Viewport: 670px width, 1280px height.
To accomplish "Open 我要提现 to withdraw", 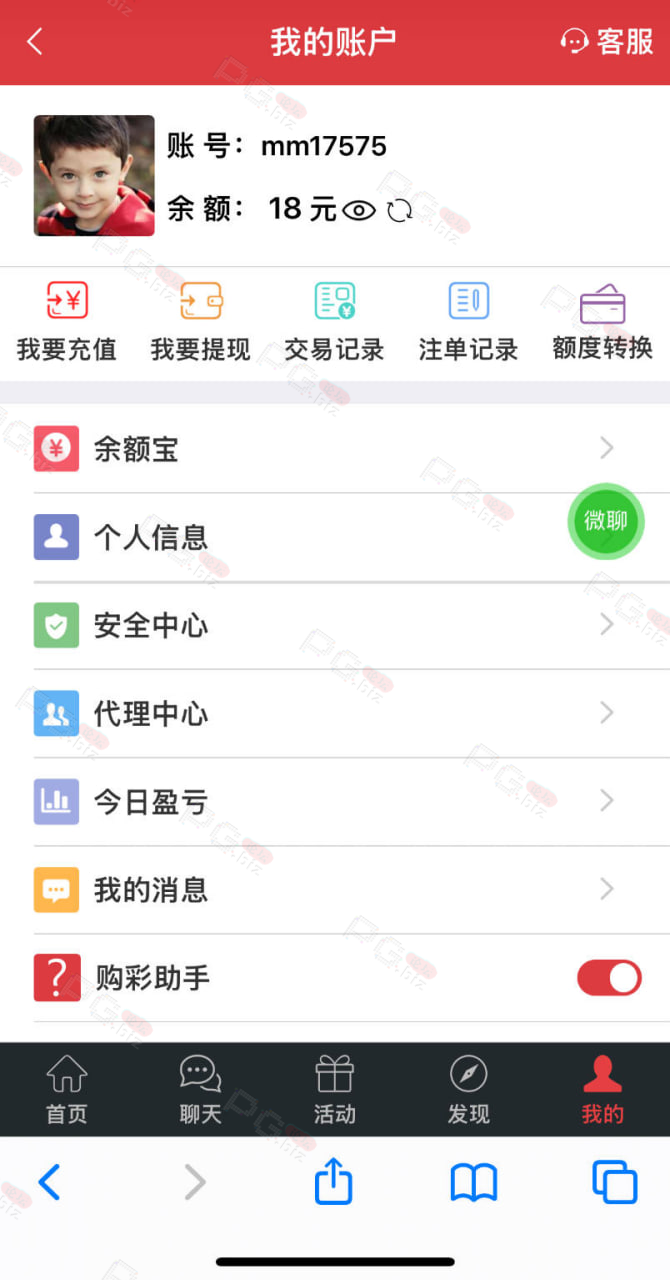I will click(x=201, y=321).
